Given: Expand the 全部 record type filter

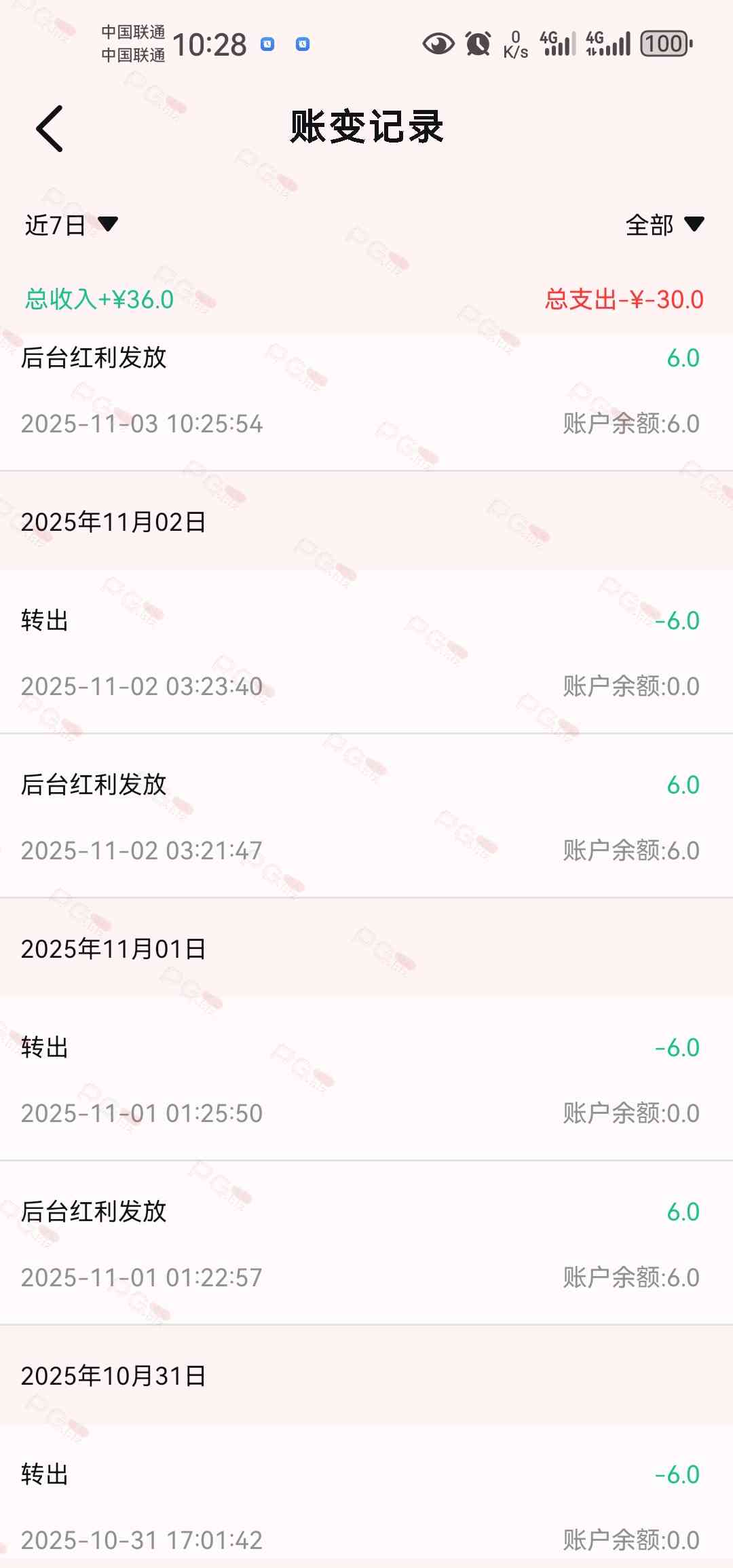Looking at the screenshot, I should click(x=664, y=225).
